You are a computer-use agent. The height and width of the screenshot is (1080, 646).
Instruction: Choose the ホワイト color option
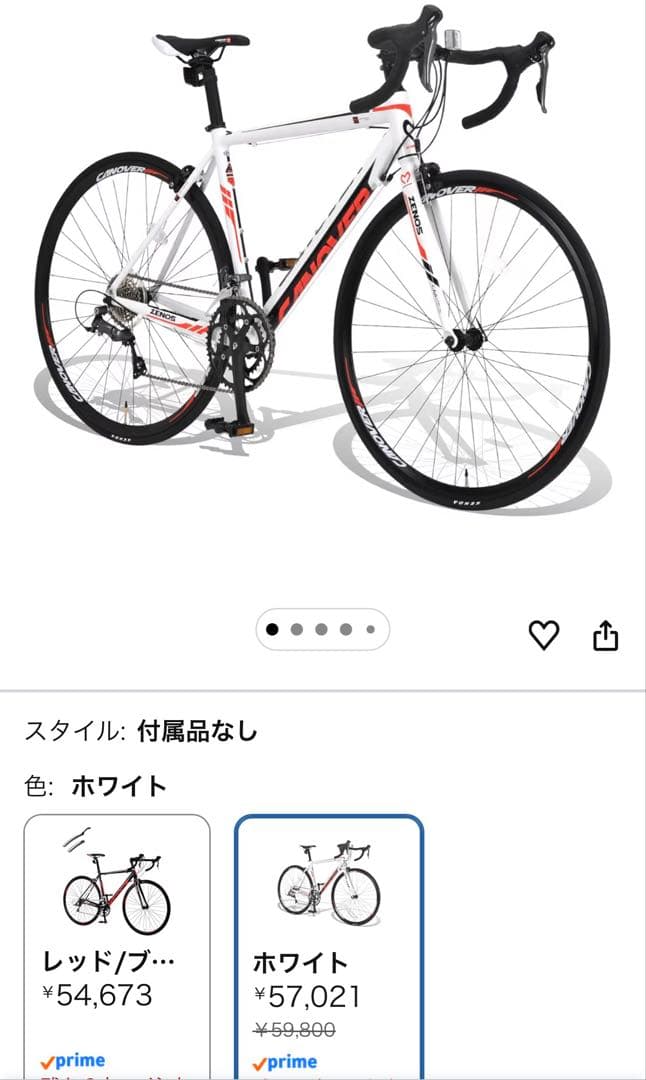pyautogui.click(x=329, y=945)
